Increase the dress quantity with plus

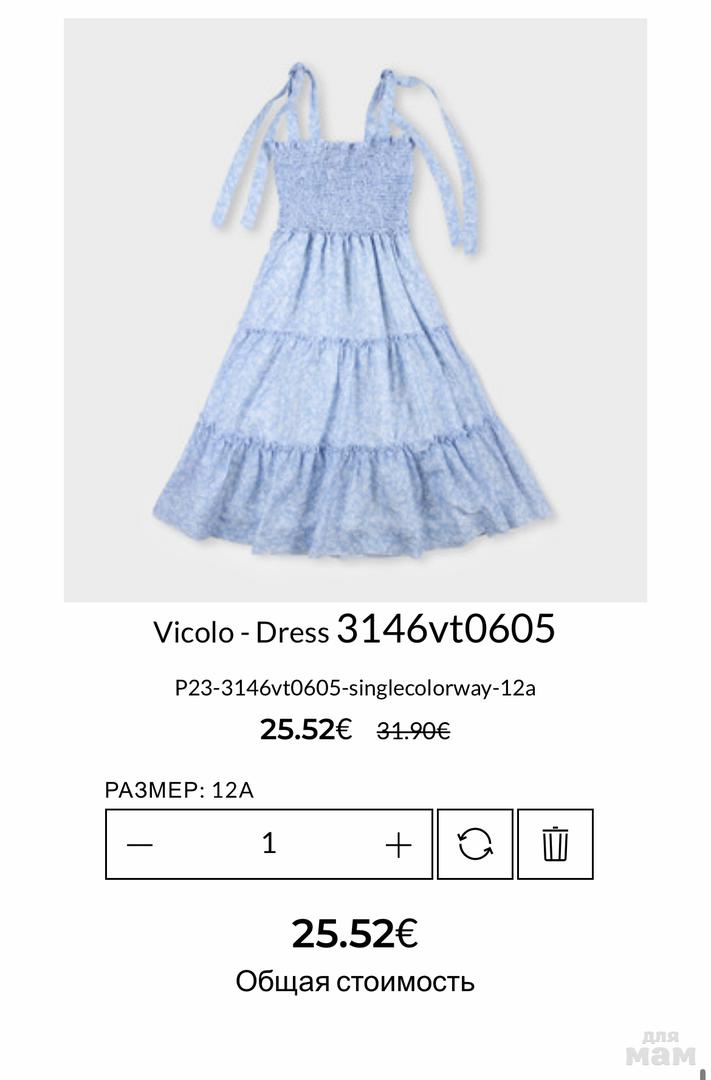[398, 845]
